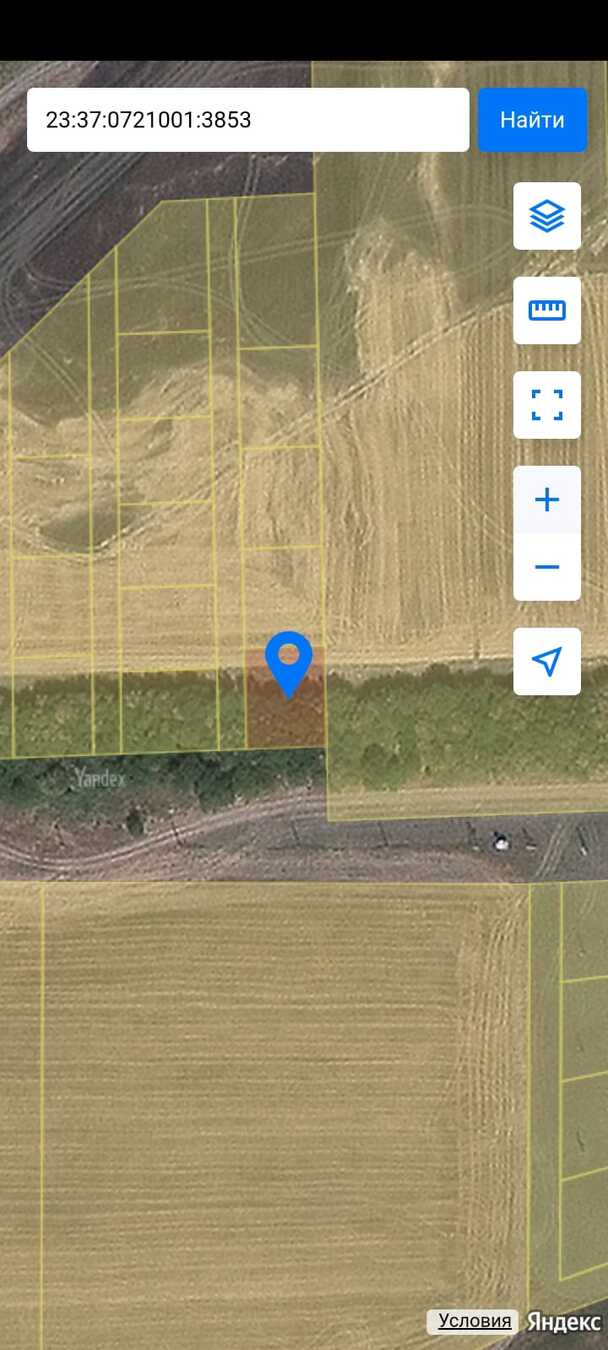This screenshot has height=1350, width=608.
Task: Zoom out with the minus button
Action: 547,567
